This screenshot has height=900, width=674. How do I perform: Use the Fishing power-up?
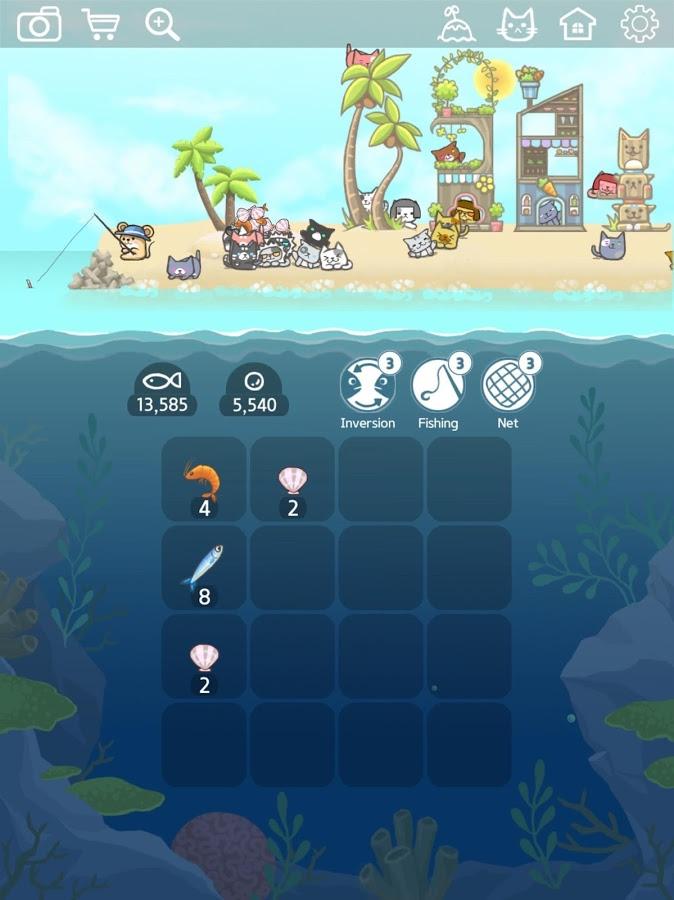(438, 386)
